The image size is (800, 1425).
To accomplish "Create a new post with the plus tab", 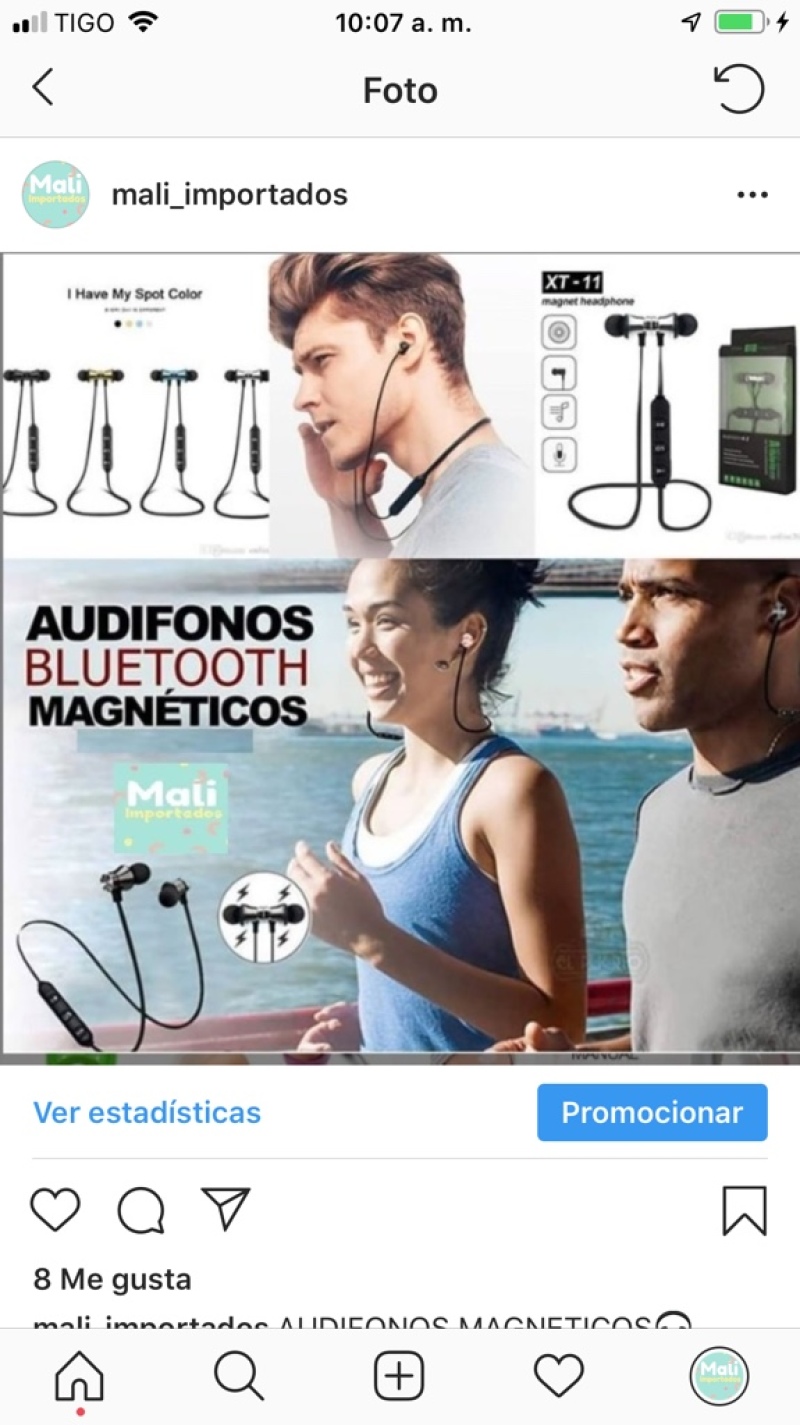I will [x=399, y=1378].
